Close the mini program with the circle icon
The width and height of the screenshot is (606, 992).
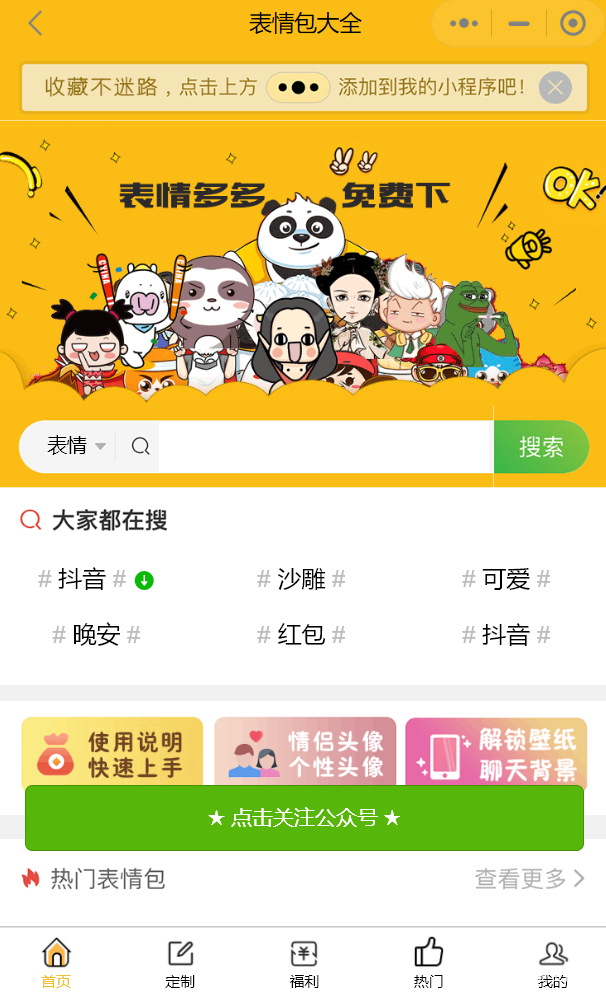coord(572,23)
